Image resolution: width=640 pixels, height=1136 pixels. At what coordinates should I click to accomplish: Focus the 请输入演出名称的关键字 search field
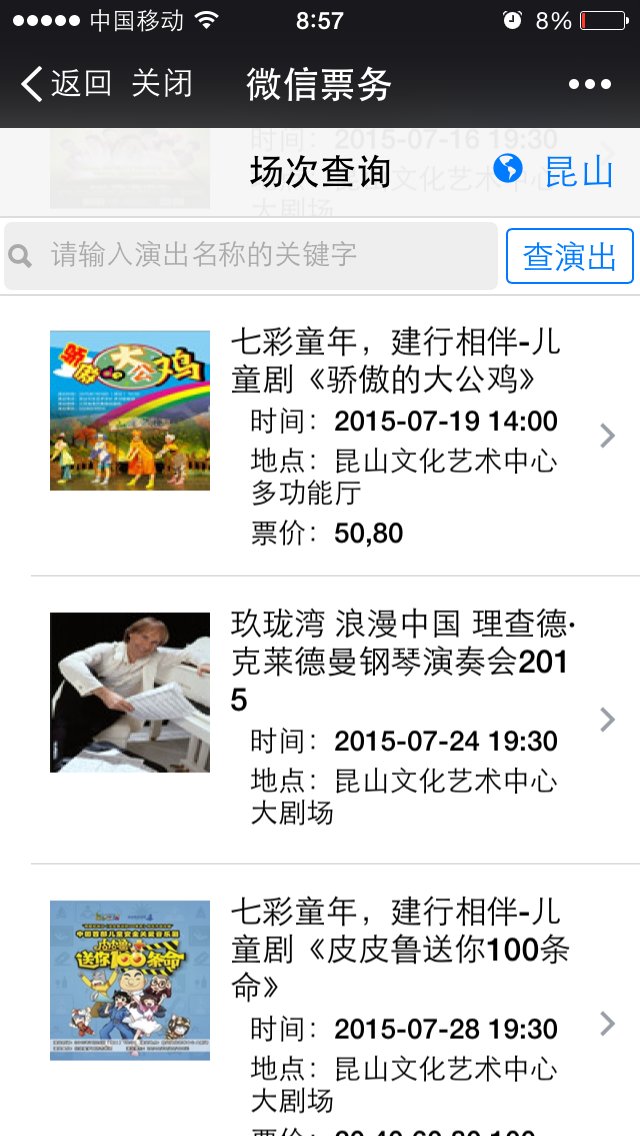(x=251, y=256)
